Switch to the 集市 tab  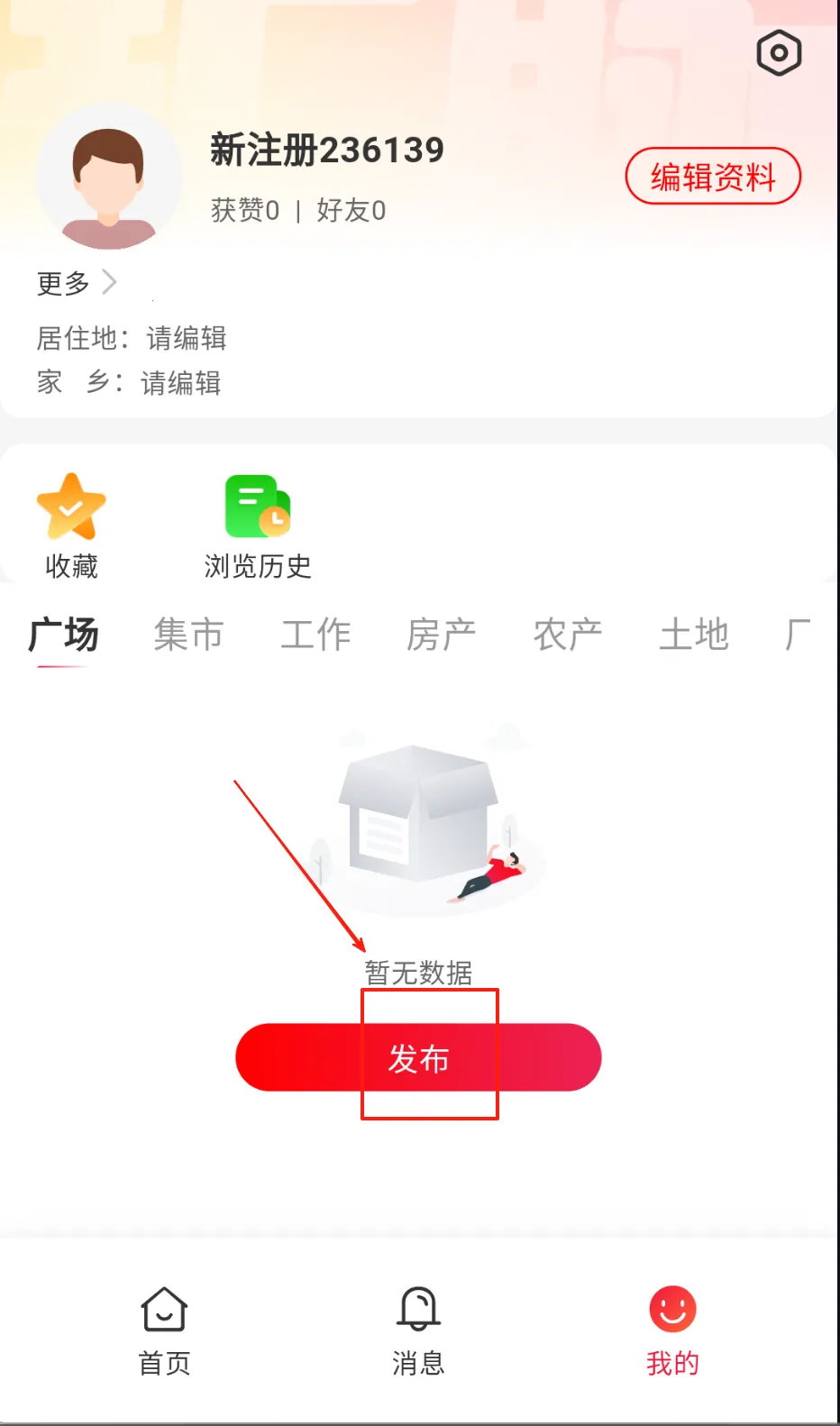tap(188, 635)
